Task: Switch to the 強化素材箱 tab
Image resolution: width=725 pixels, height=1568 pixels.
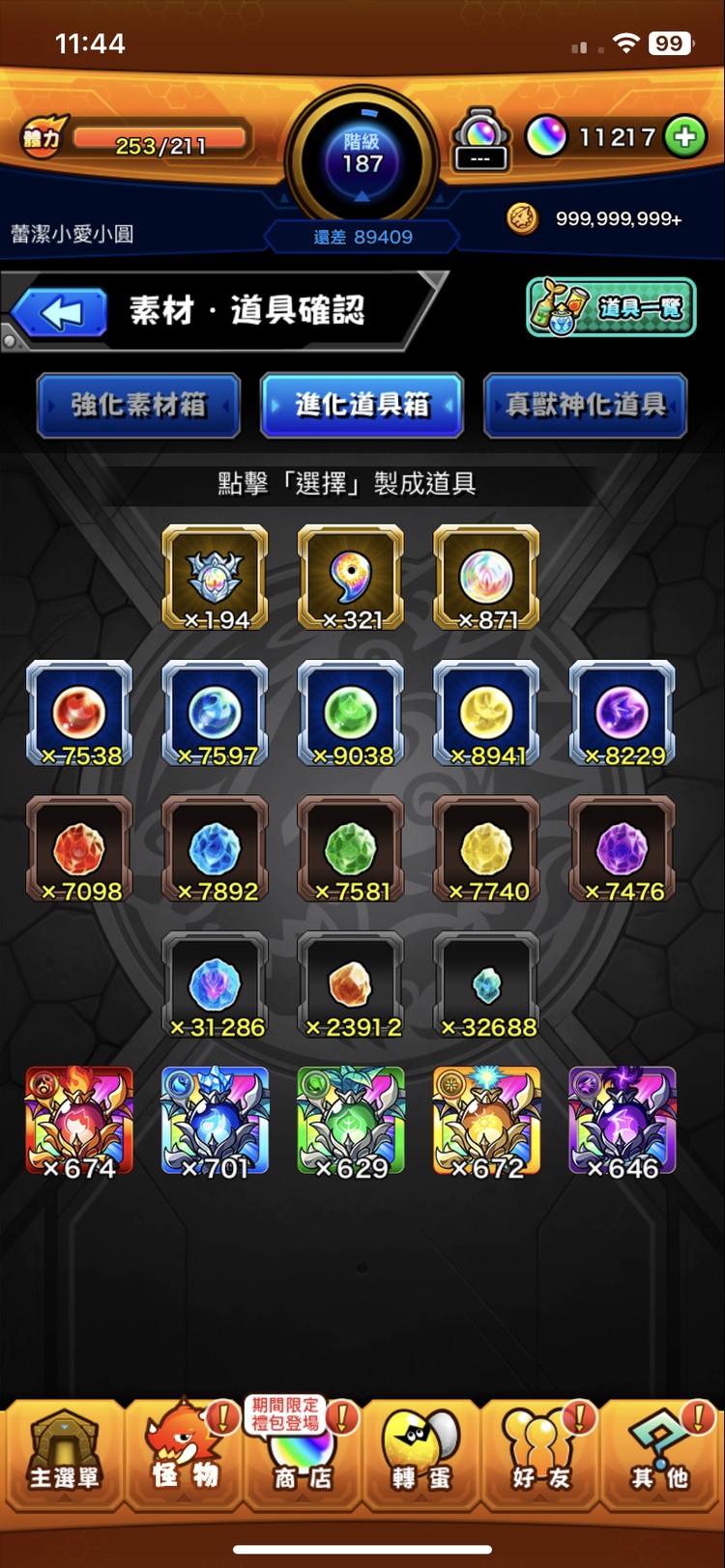Action: (138, 405)
